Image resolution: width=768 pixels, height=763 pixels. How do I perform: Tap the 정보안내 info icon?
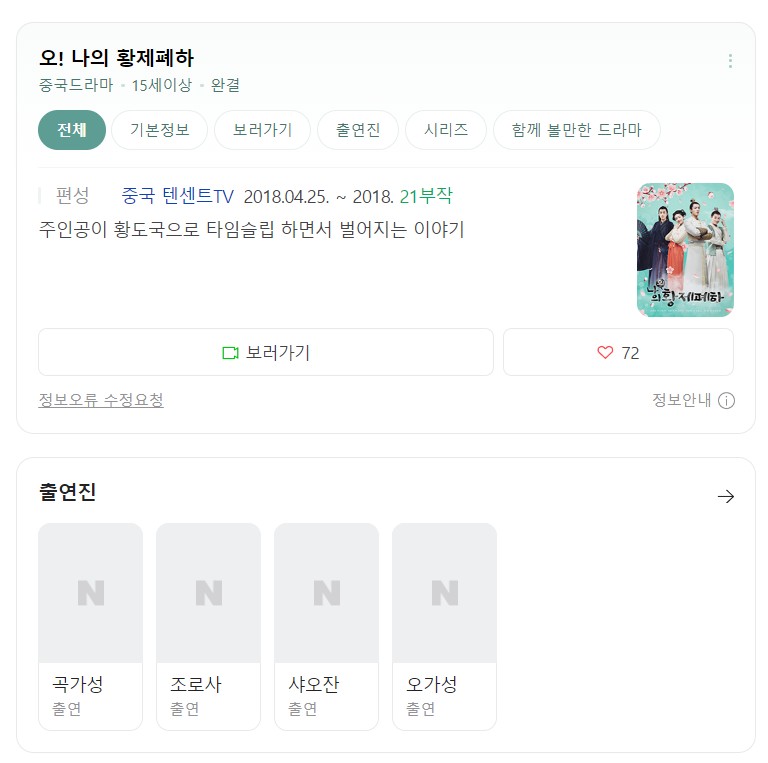point(726,400)
